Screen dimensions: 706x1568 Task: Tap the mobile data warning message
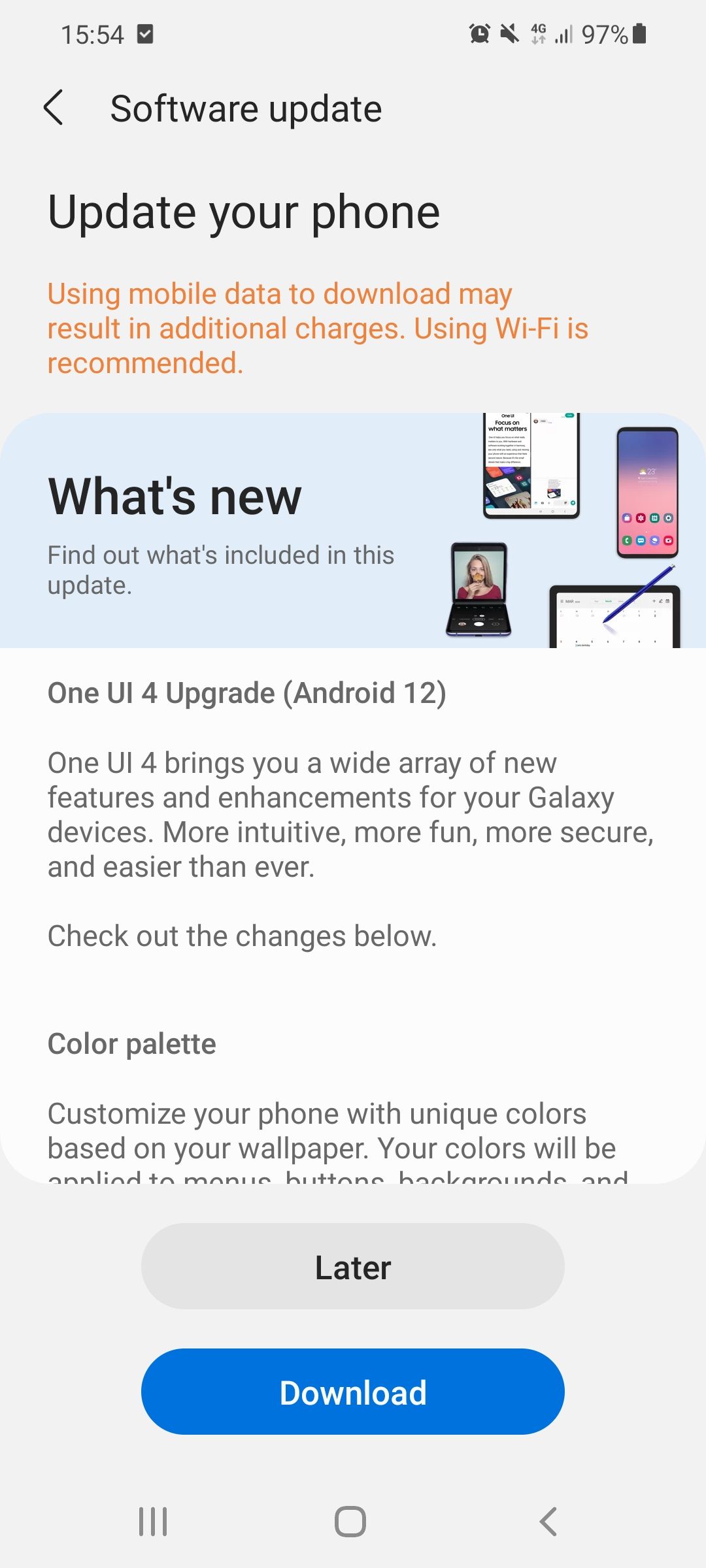click(318, 327)
